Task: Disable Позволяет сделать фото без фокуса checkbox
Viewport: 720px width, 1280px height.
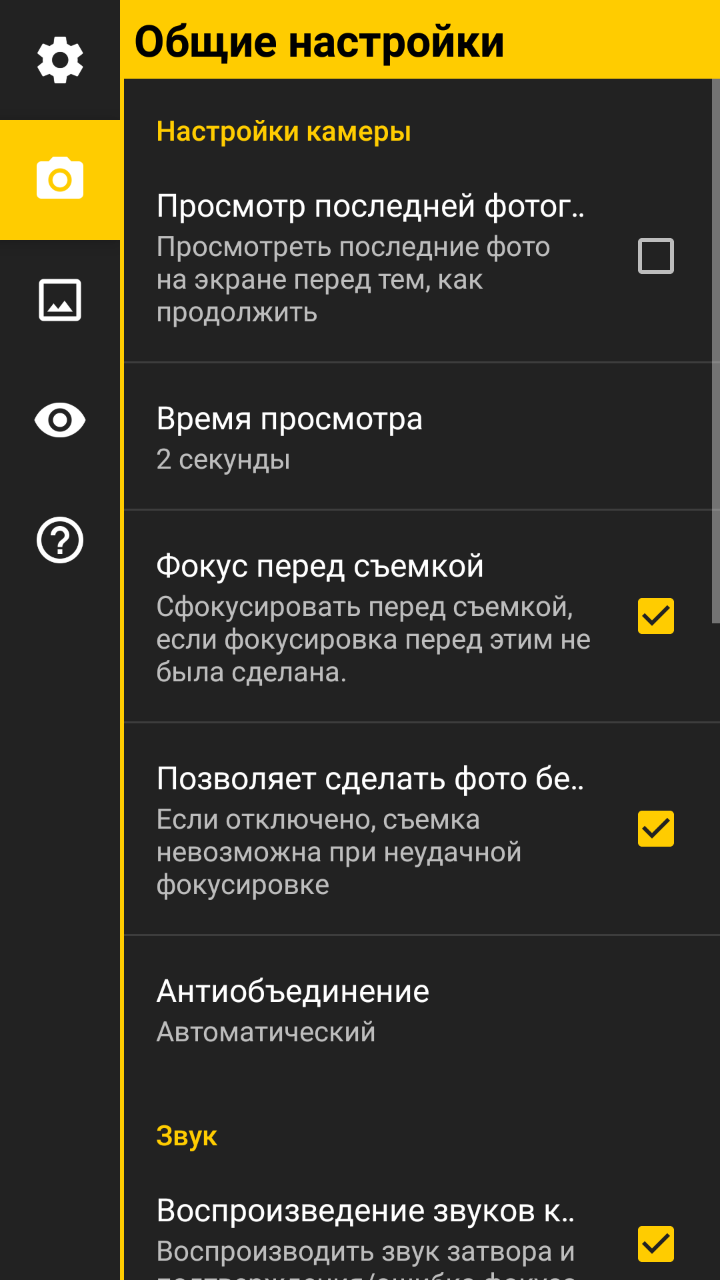Action: click(x=656, y=829)
